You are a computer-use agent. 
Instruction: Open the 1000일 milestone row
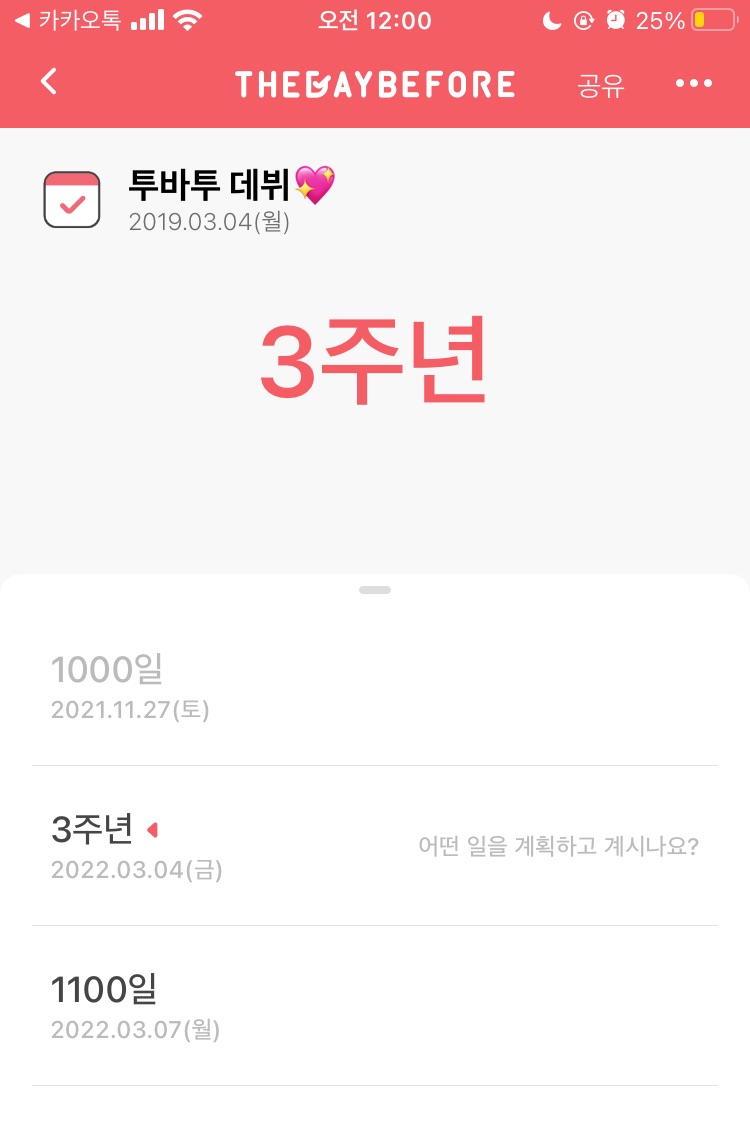(374, 686)
